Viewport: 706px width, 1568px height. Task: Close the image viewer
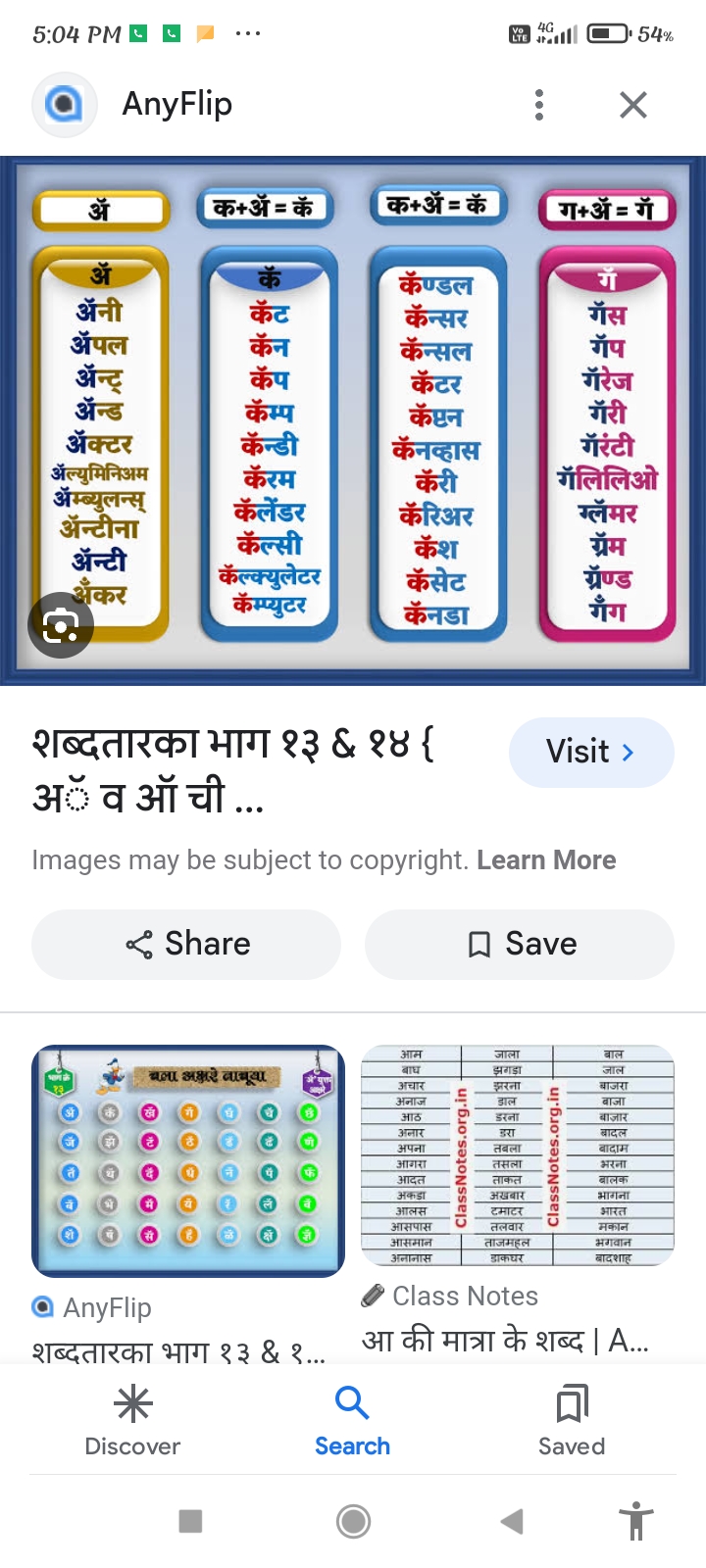coord(633,104)
